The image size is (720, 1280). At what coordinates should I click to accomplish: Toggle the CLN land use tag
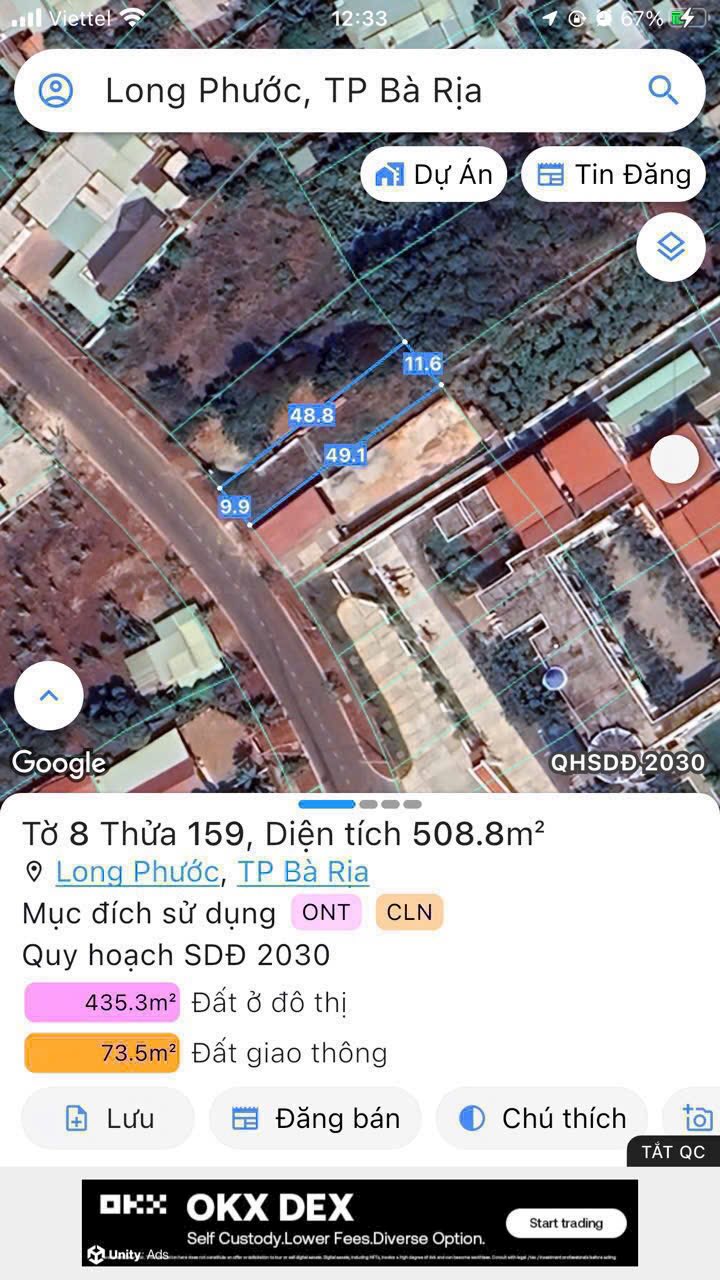(408, 913)
